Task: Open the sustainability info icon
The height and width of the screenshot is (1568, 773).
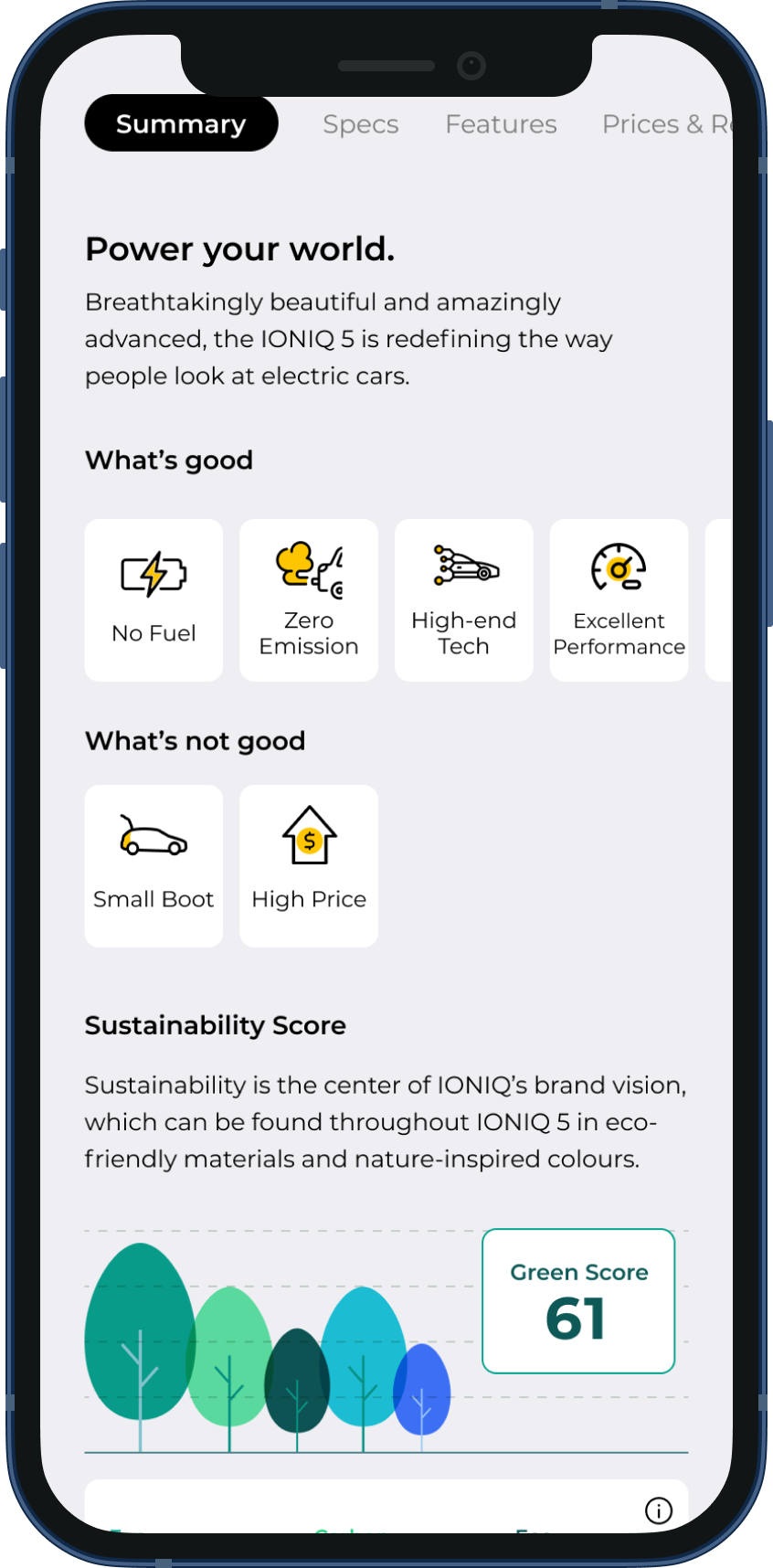Action: coord(658,1510)
